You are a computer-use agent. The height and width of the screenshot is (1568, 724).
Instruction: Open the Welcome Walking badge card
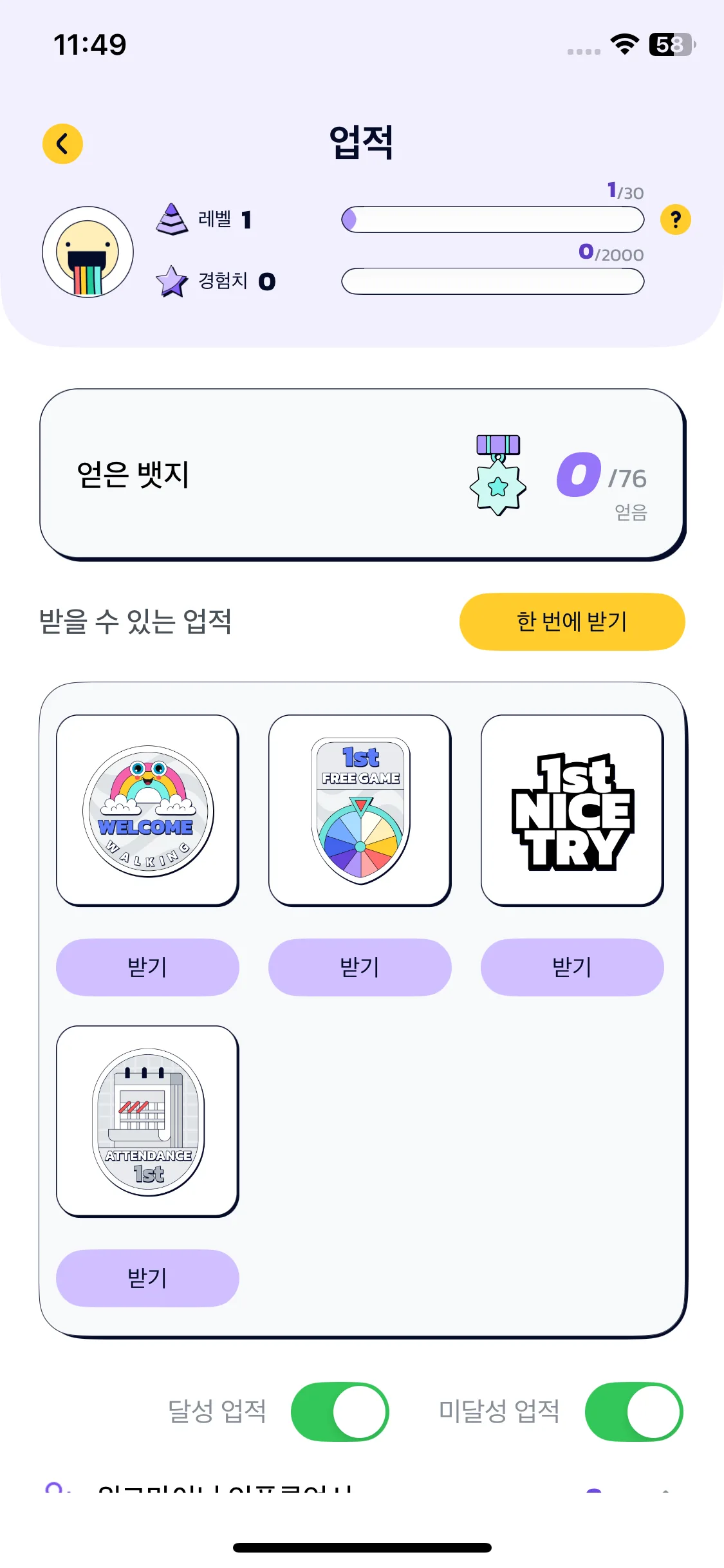[147, 810]
